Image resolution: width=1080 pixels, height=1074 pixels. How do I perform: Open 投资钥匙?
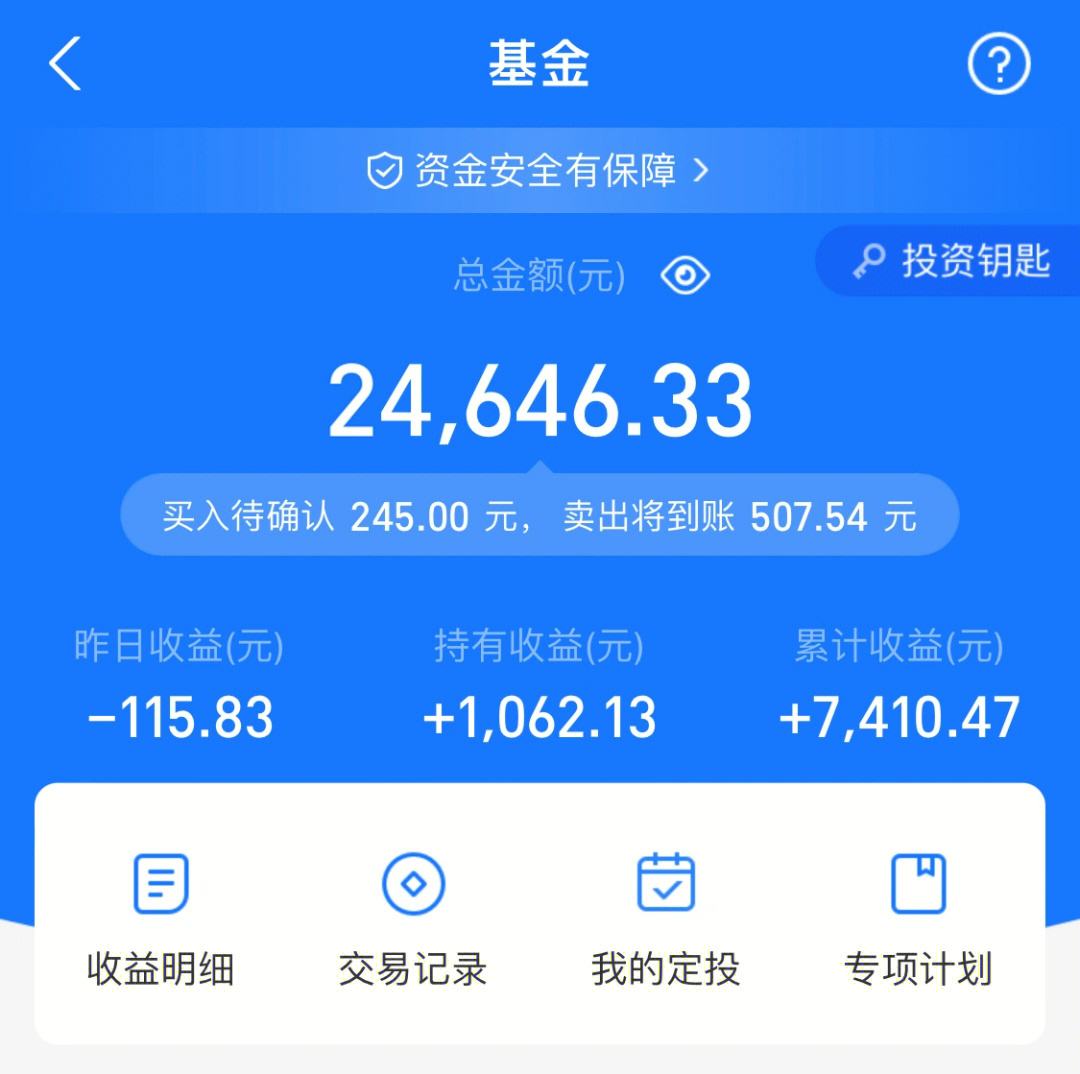click(950, 261)
